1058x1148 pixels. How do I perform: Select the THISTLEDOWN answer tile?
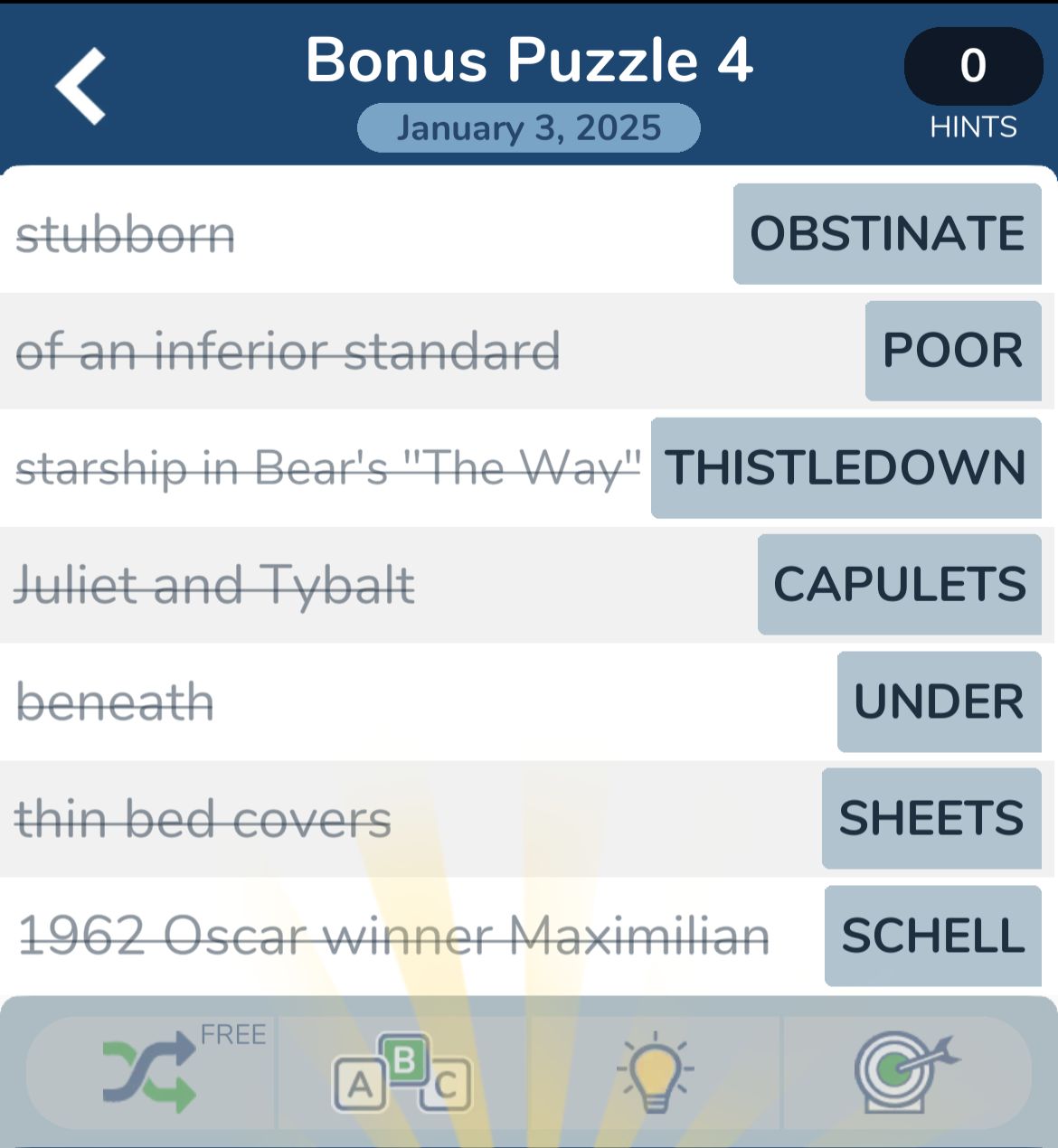(x=845, y=467)
